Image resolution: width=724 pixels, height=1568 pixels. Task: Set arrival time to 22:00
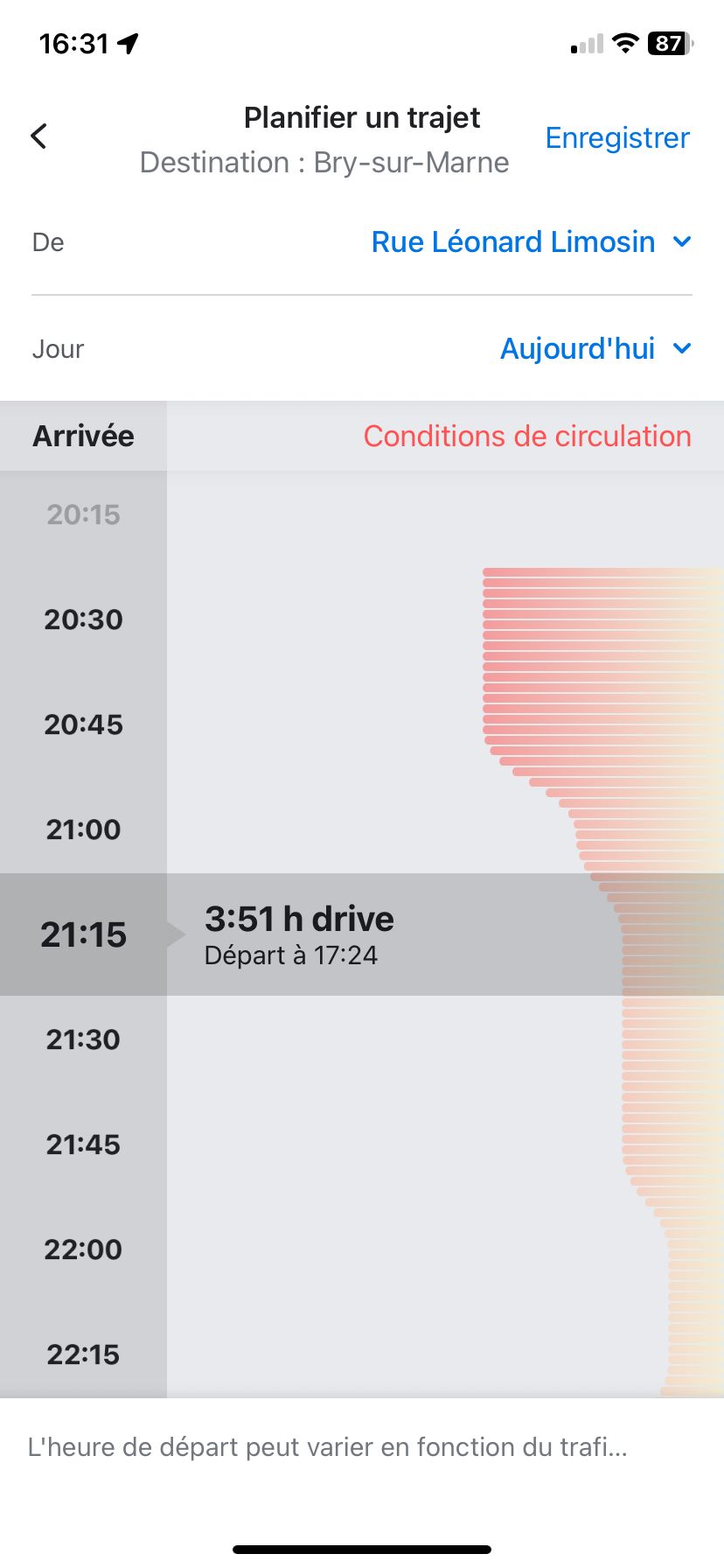tap(84, 1249)
